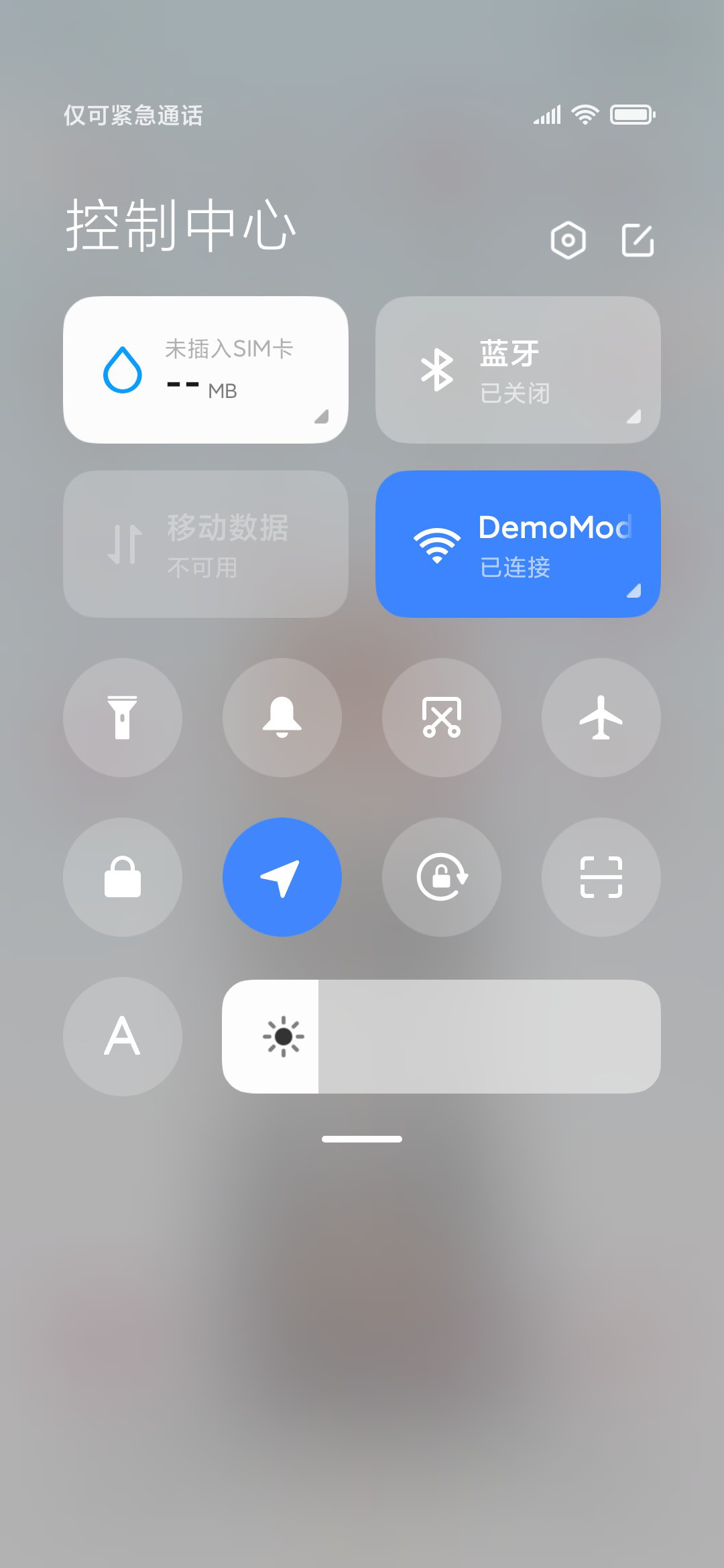
Task: Tap the edit control center icon
Action: tap(638, 240)
